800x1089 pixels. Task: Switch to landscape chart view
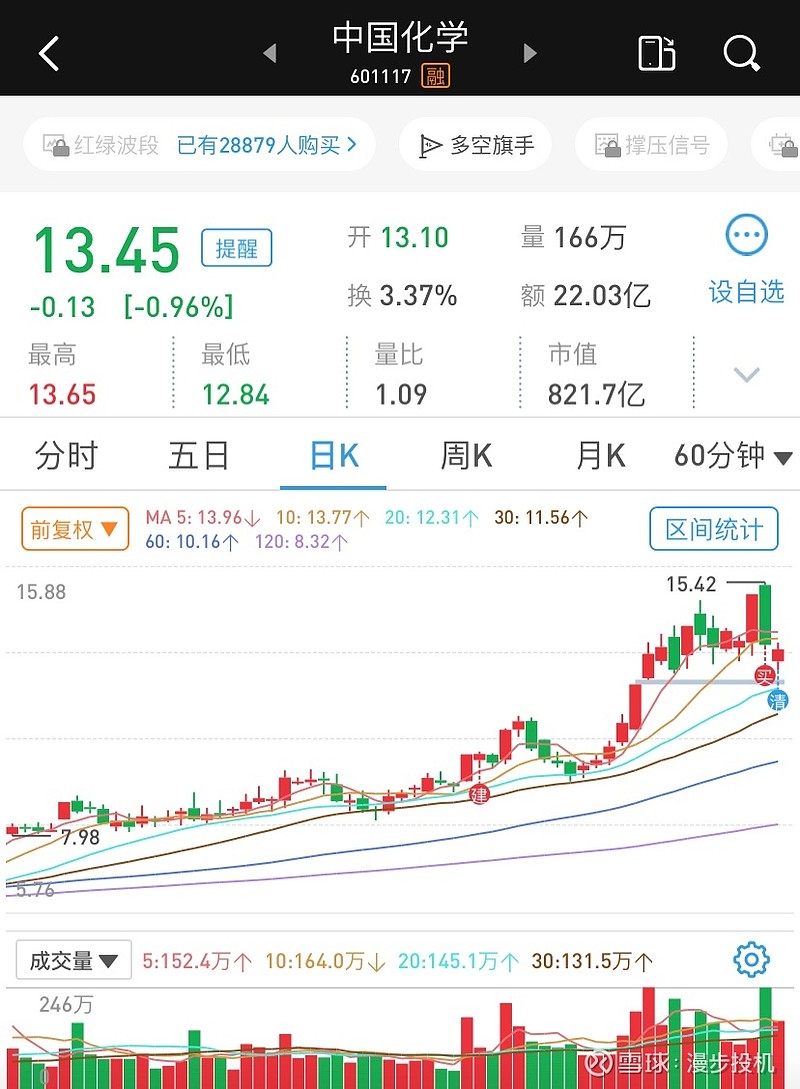[655, 53]
